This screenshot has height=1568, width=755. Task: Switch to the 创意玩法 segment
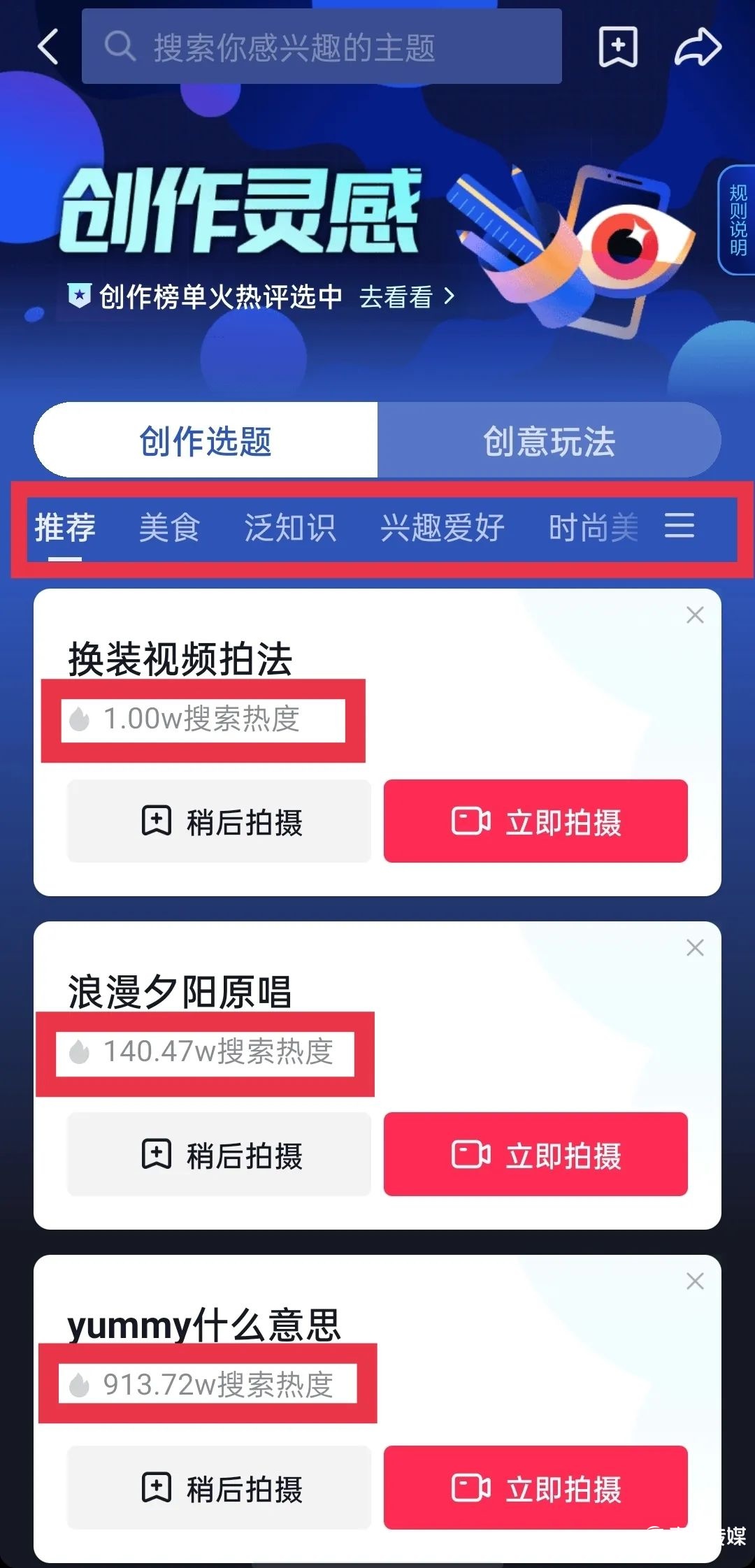(549, 440)
